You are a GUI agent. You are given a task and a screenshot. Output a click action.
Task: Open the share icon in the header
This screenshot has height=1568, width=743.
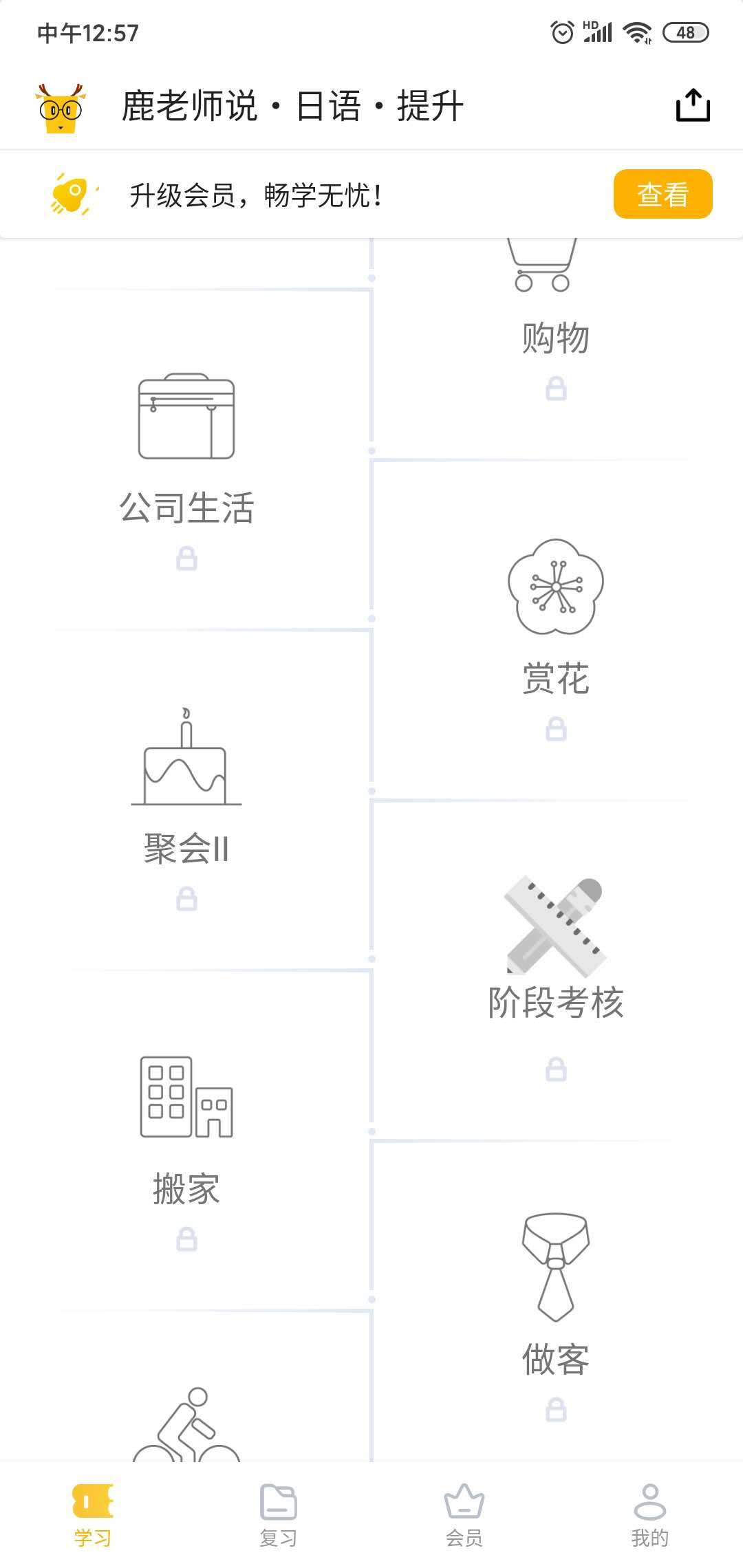[x=693, y=107]
